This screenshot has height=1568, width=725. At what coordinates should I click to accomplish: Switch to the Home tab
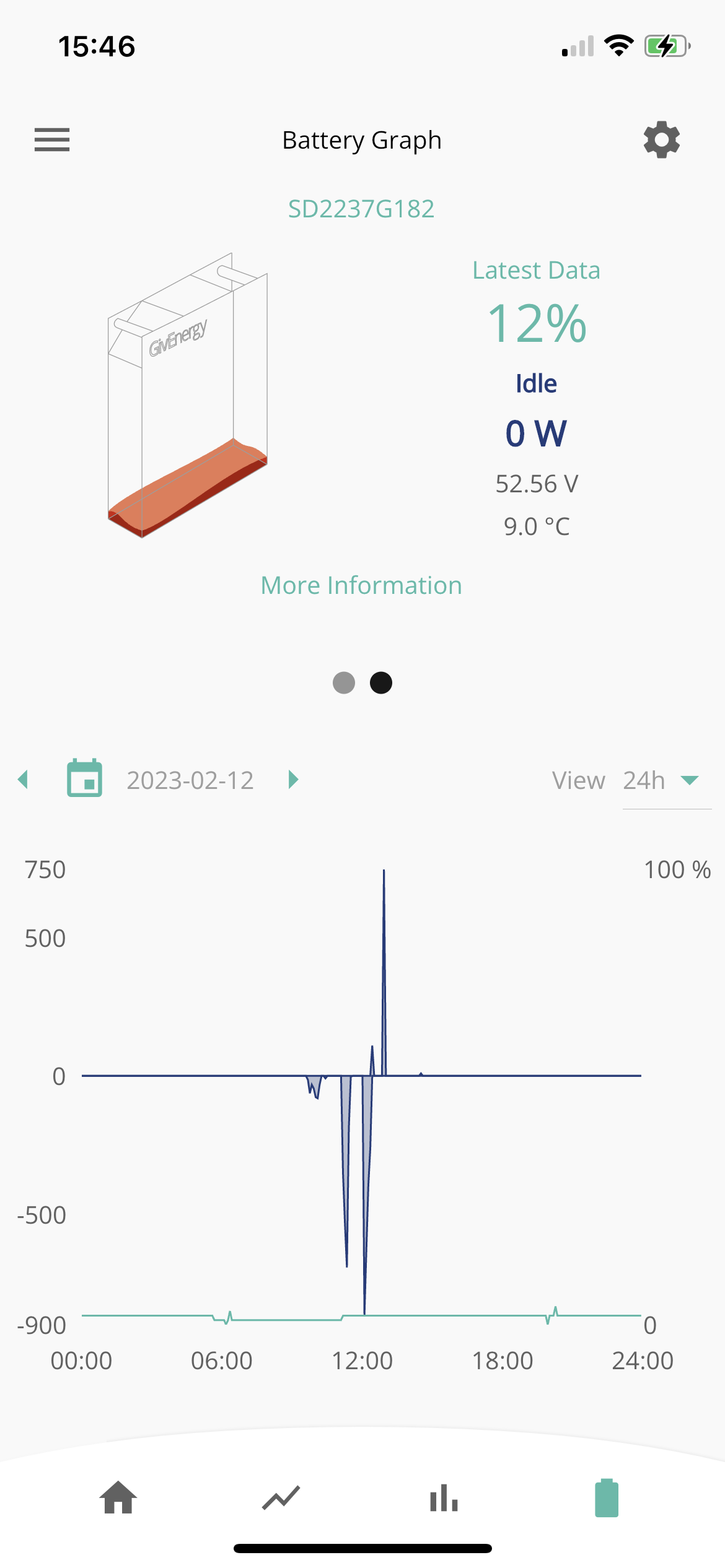(x=118, y=1497)
